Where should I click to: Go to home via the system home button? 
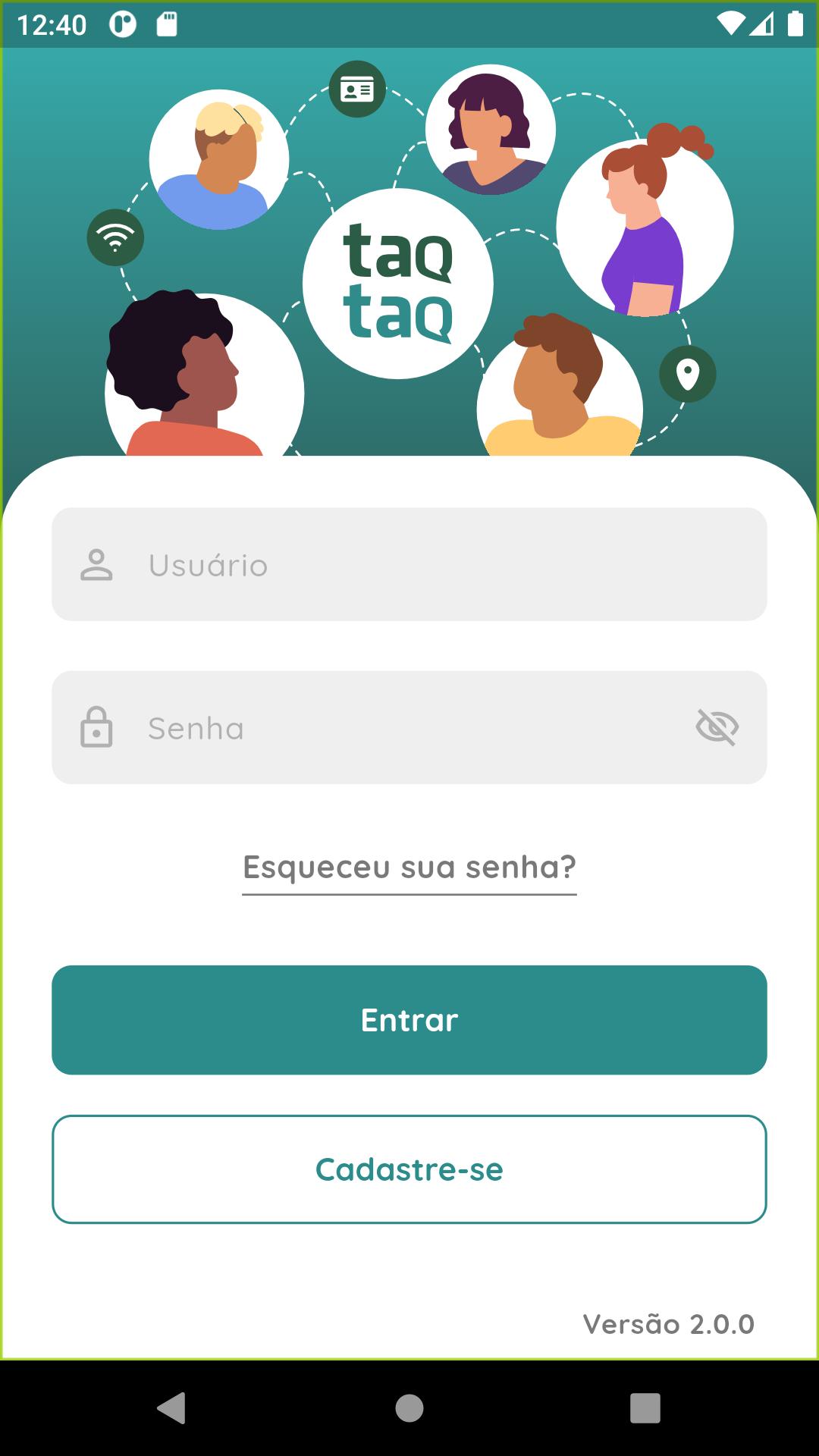(x=409, y=1408)
